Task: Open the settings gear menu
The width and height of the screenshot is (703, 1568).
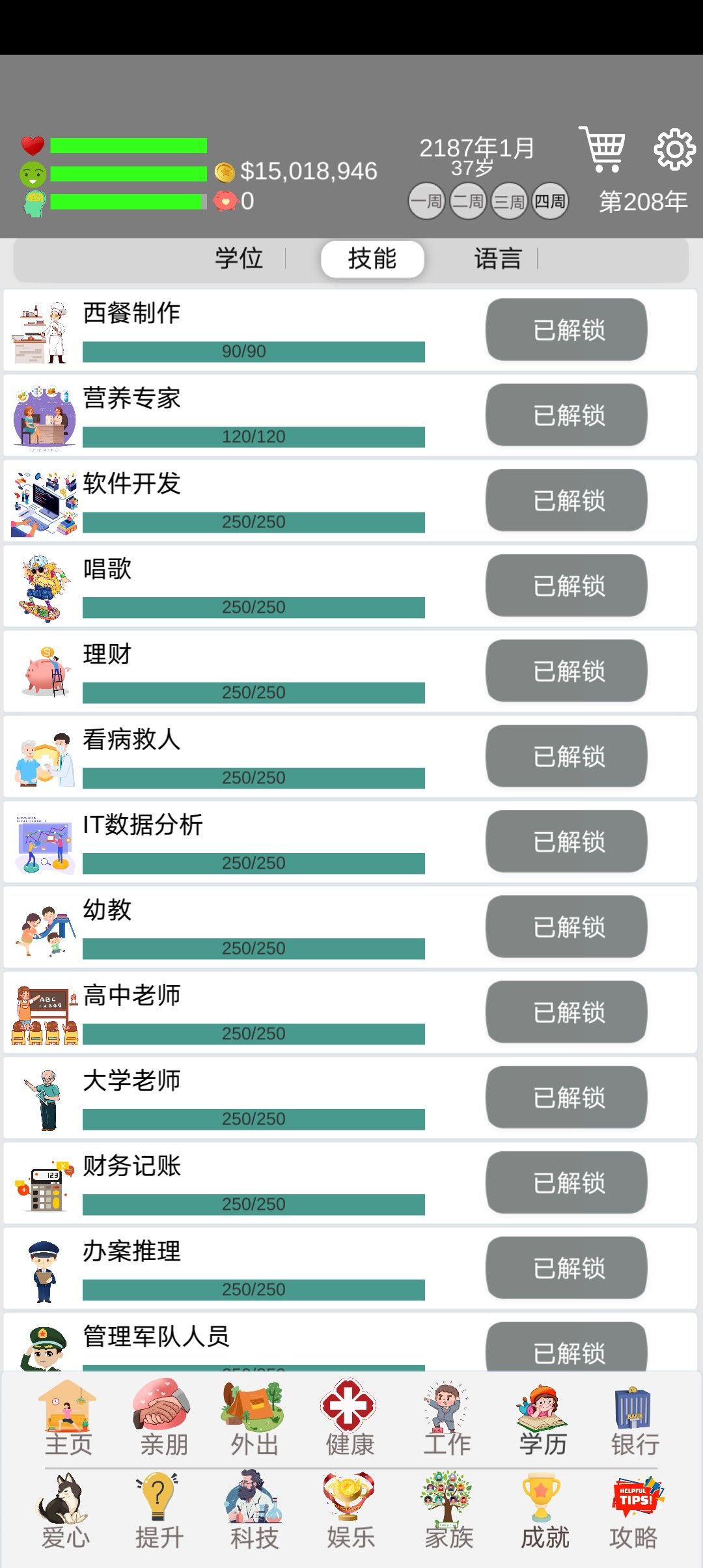Action: pos(673,150)
